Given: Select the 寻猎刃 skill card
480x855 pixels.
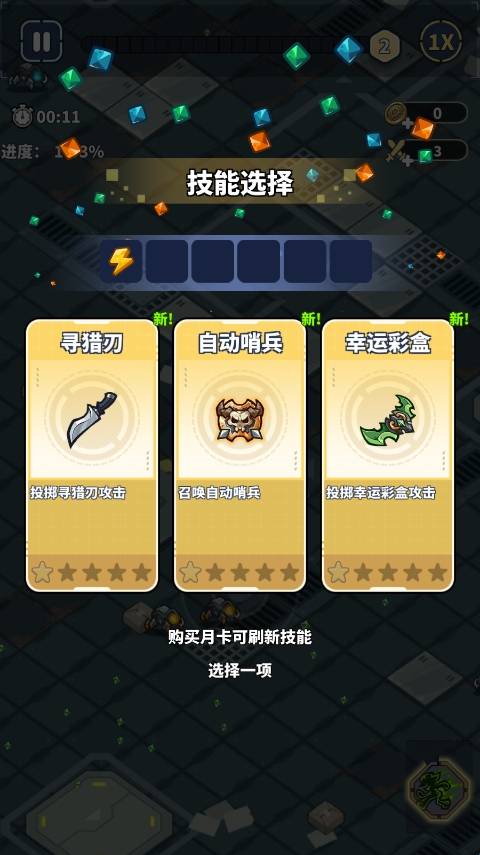Looking at the screenshot, I should [92, 455].
